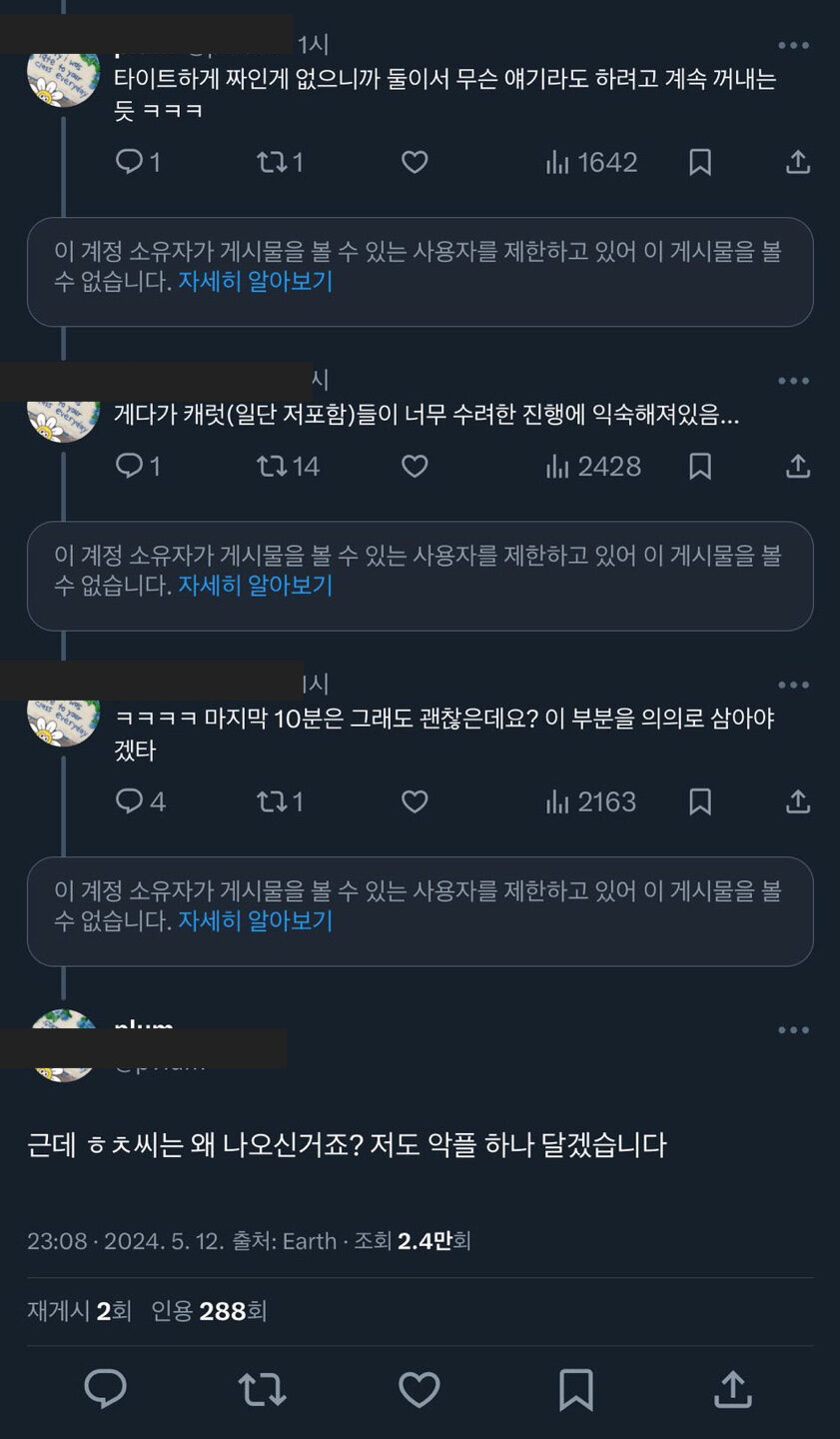Image resolution: width=840 pixels, height=1439 pixels.
Task: Open the more options menu on the first reply
Action: (793, 45)
